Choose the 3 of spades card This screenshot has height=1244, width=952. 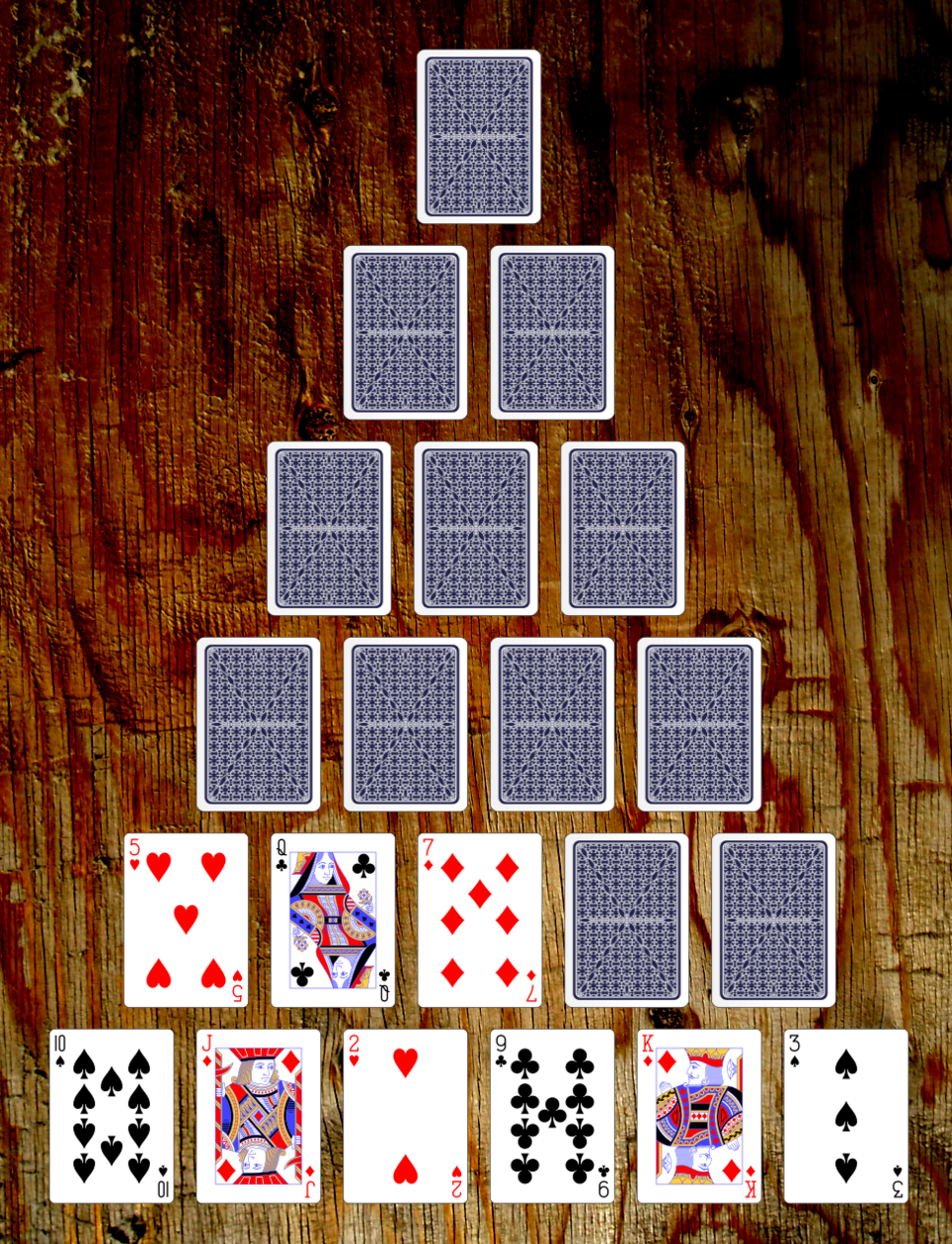coord(846,1116)
